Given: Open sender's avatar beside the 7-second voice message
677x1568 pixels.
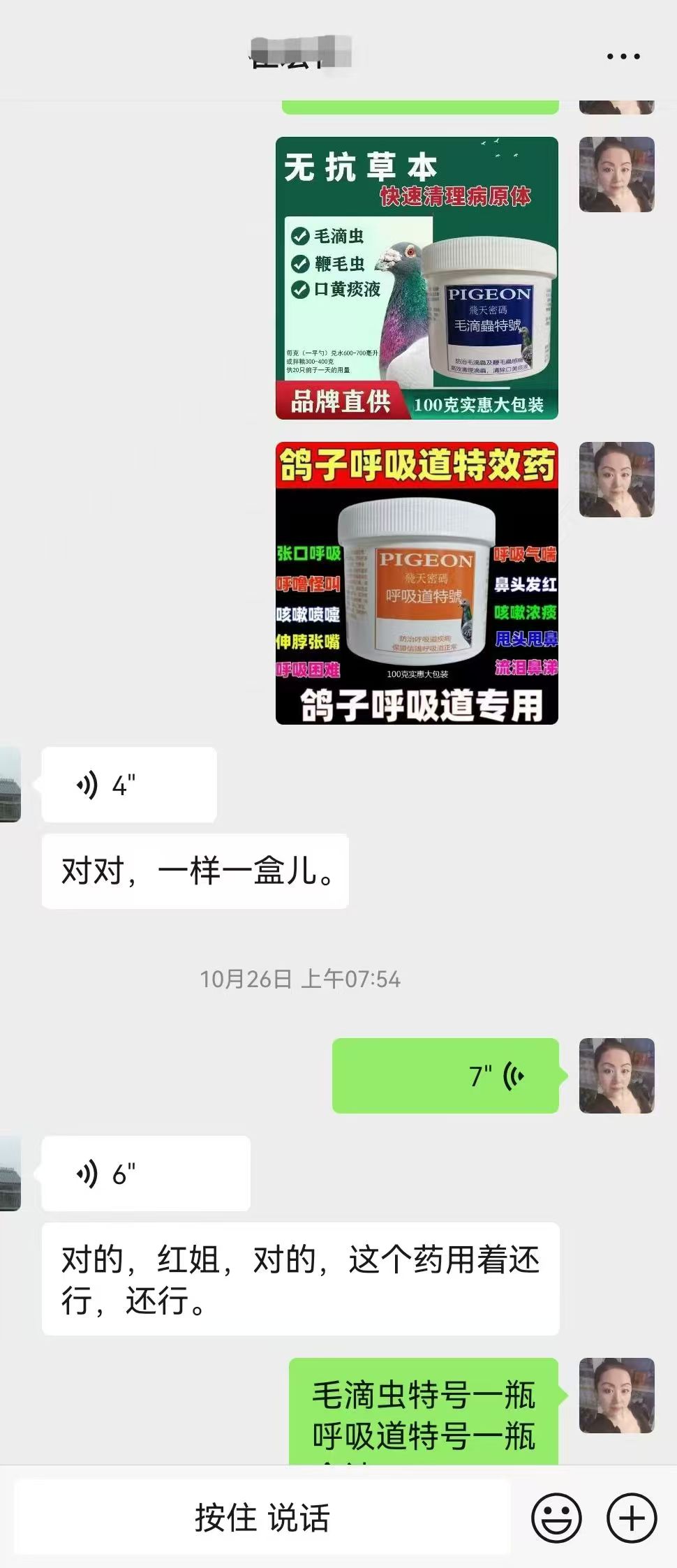Looking at the screenshot, I should [x=616, y=1075].
